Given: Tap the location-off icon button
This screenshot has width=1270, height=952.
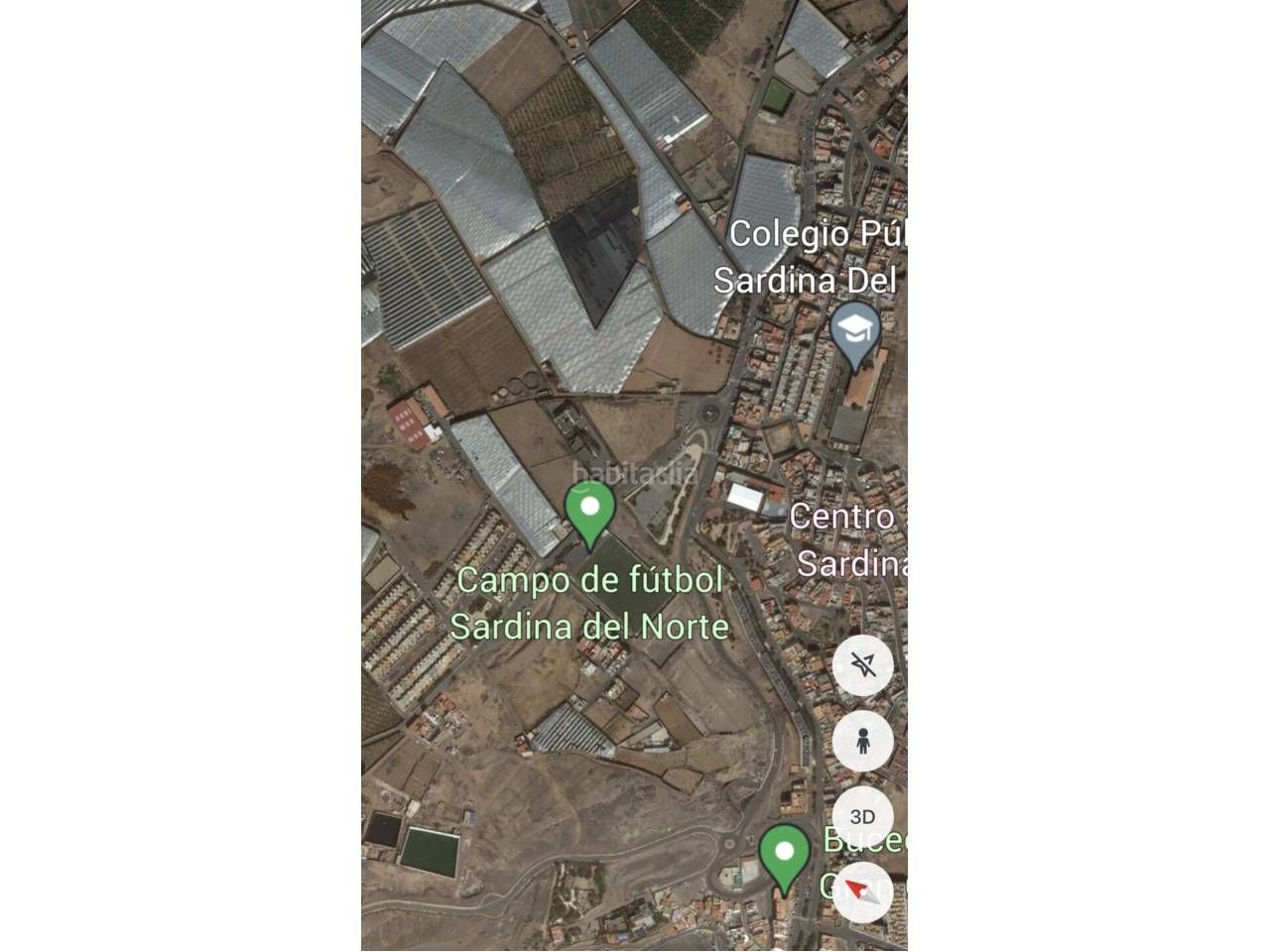Looking at the screenshot, I should [x=862, y=665].
